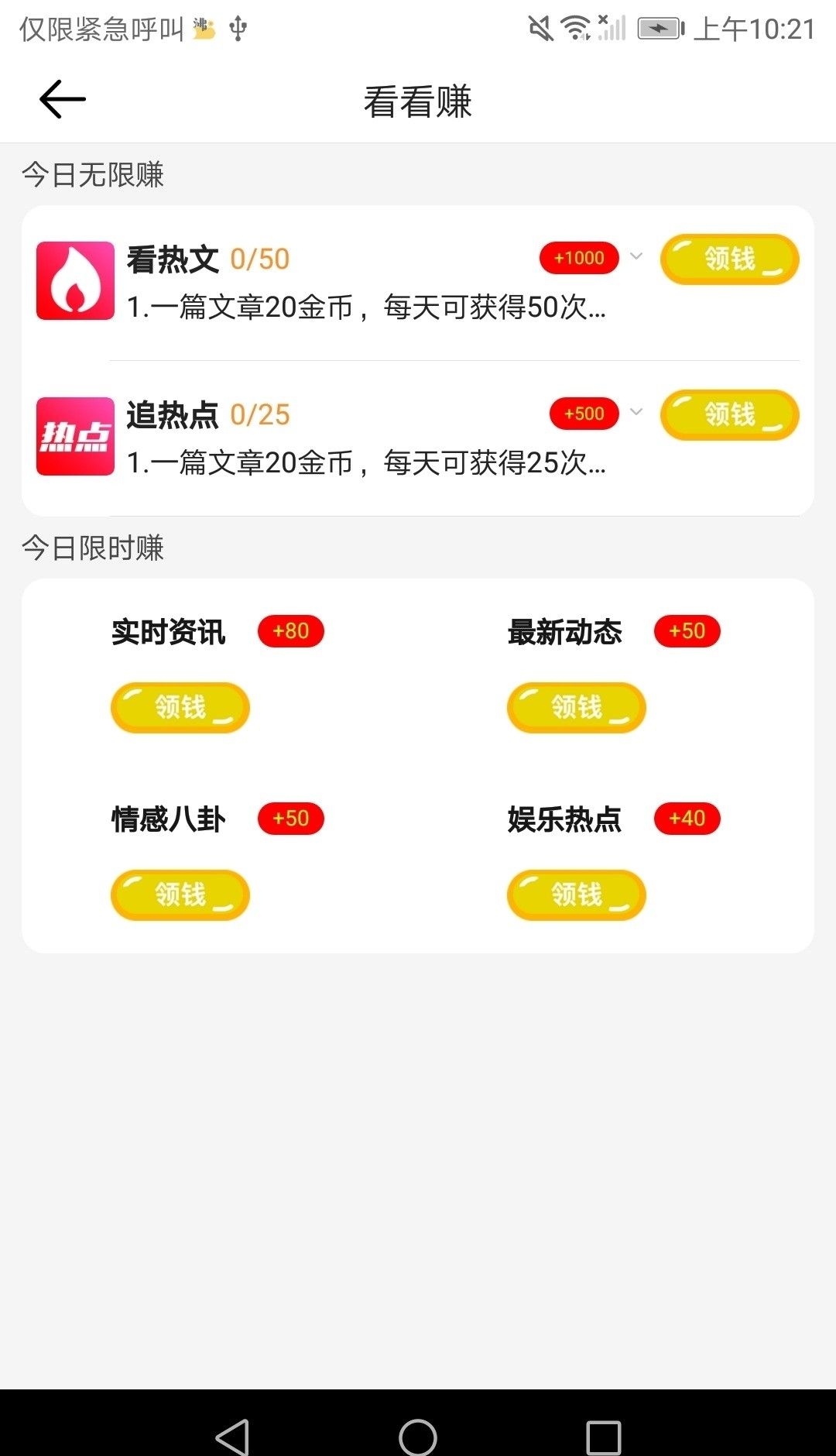The width and height of the screenshot is (836, 1456).
Task: Click the back arrow to return
Action: 60,98
